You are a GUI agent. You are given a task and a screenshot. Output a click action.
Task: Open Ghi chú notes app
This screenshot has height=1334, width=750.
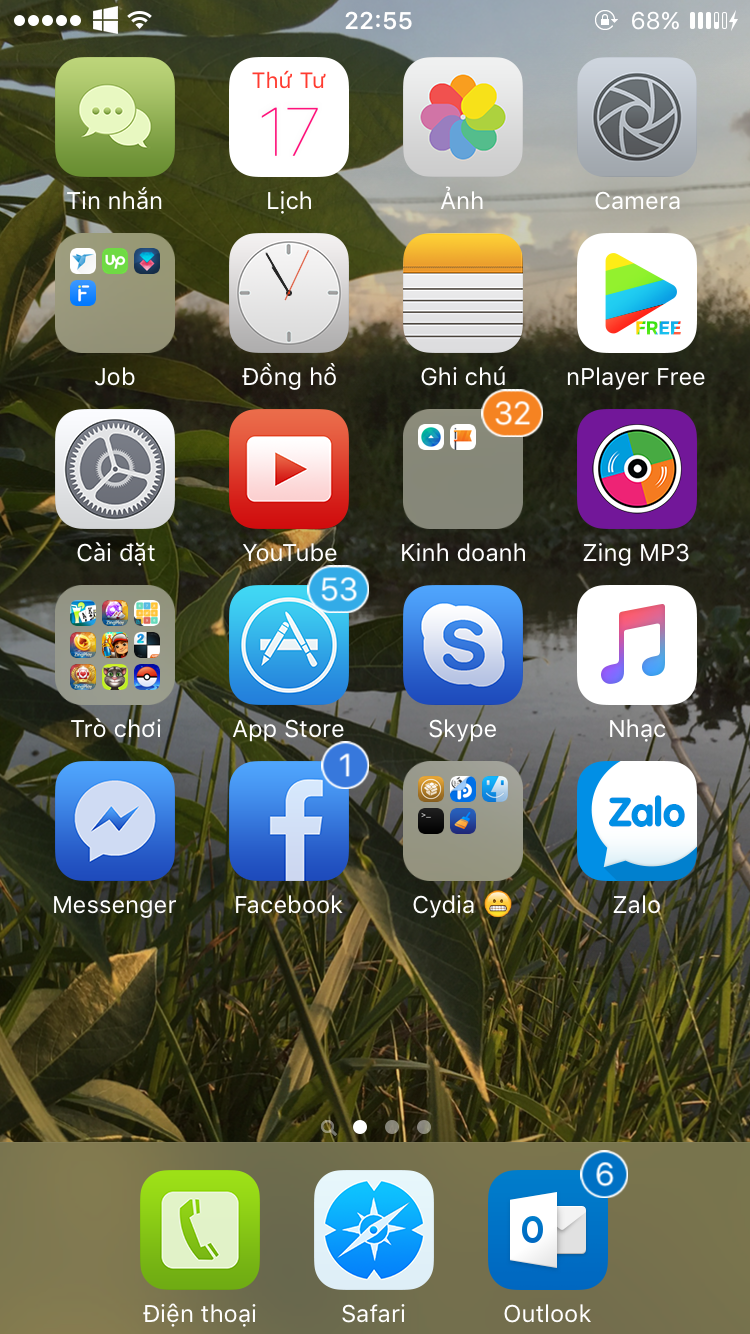(463, 293)
